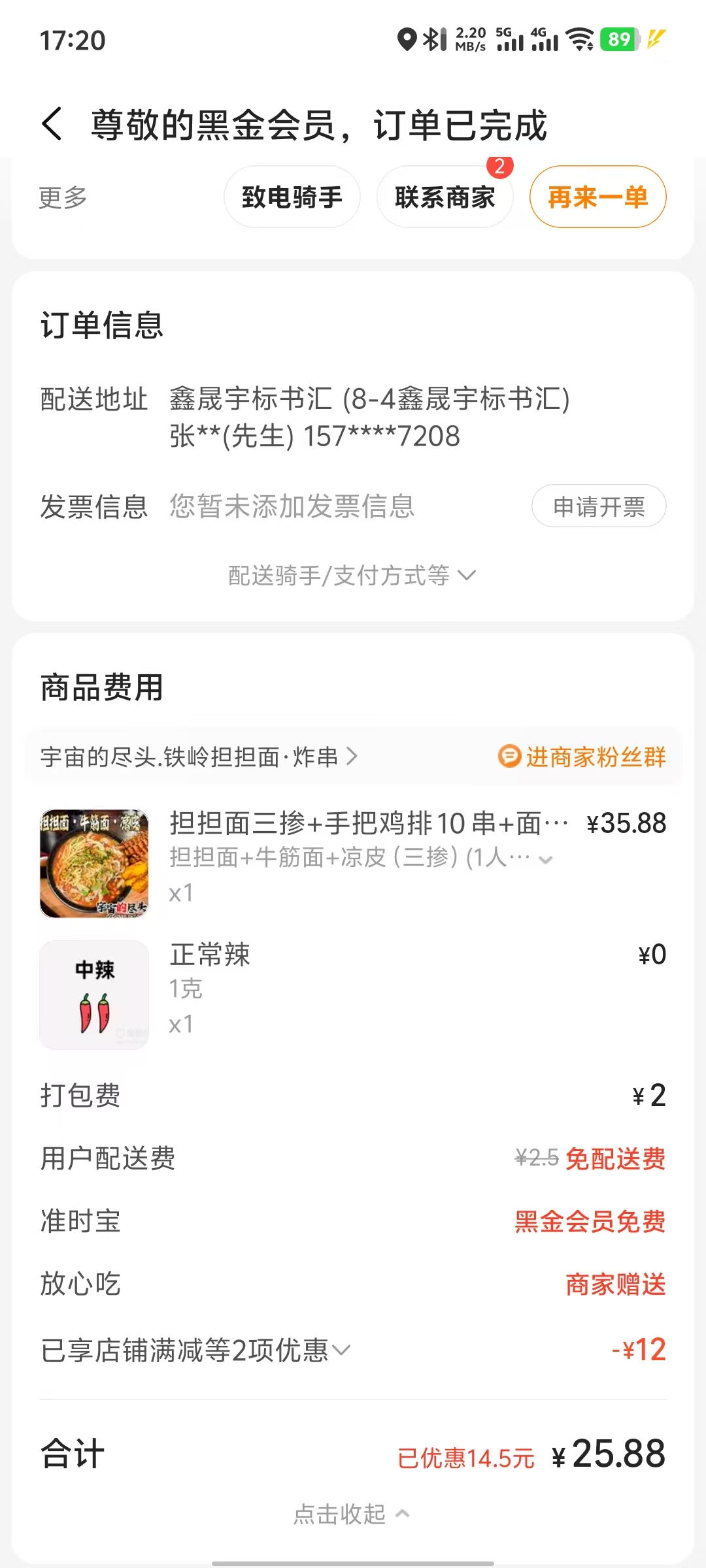This screenshot has height=1568, width=706.
Task: Contact the merchant via 联系商家
Action: click(445, 197)
